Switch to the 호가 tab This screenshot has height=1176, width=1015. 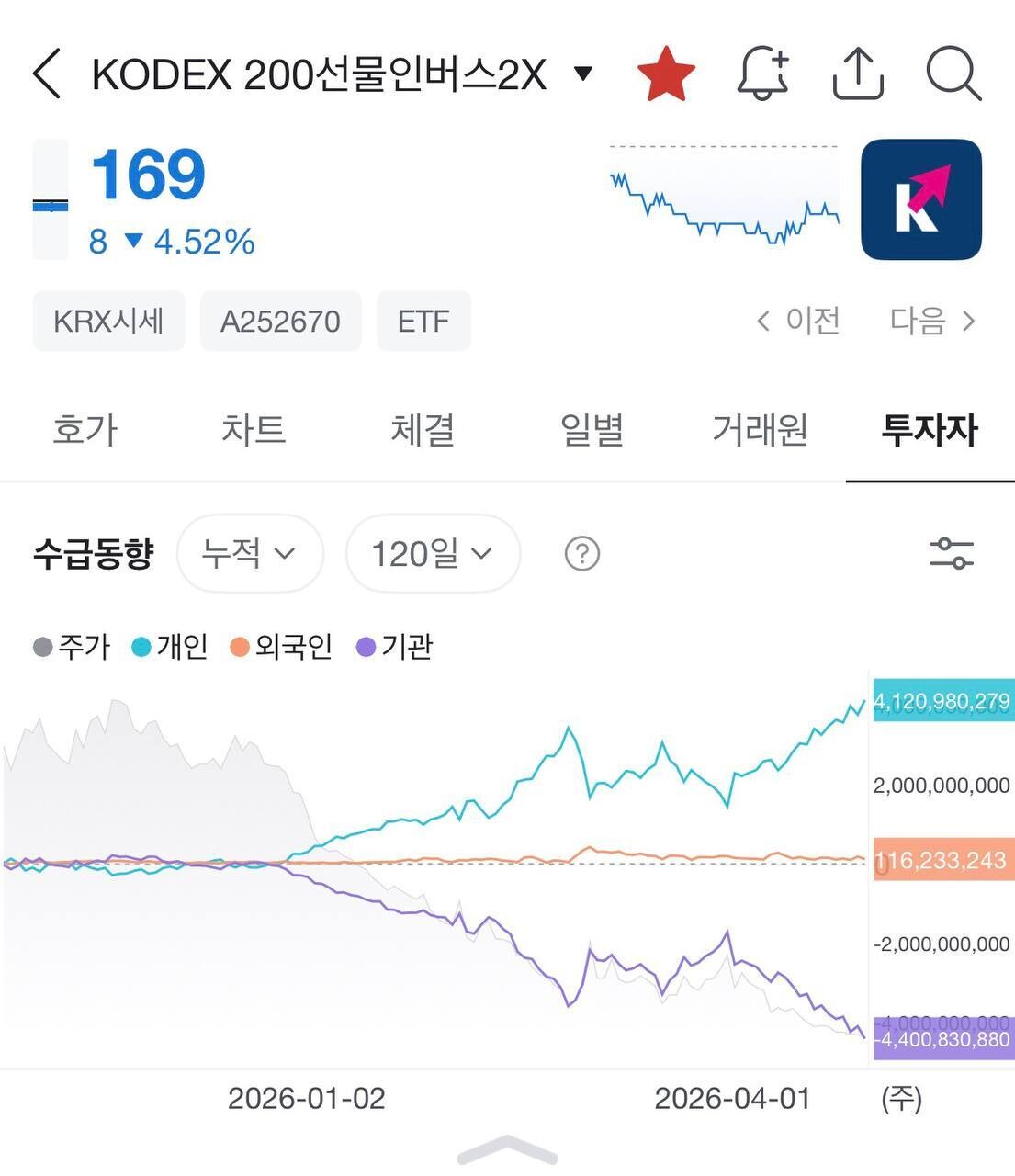(85, 430)
